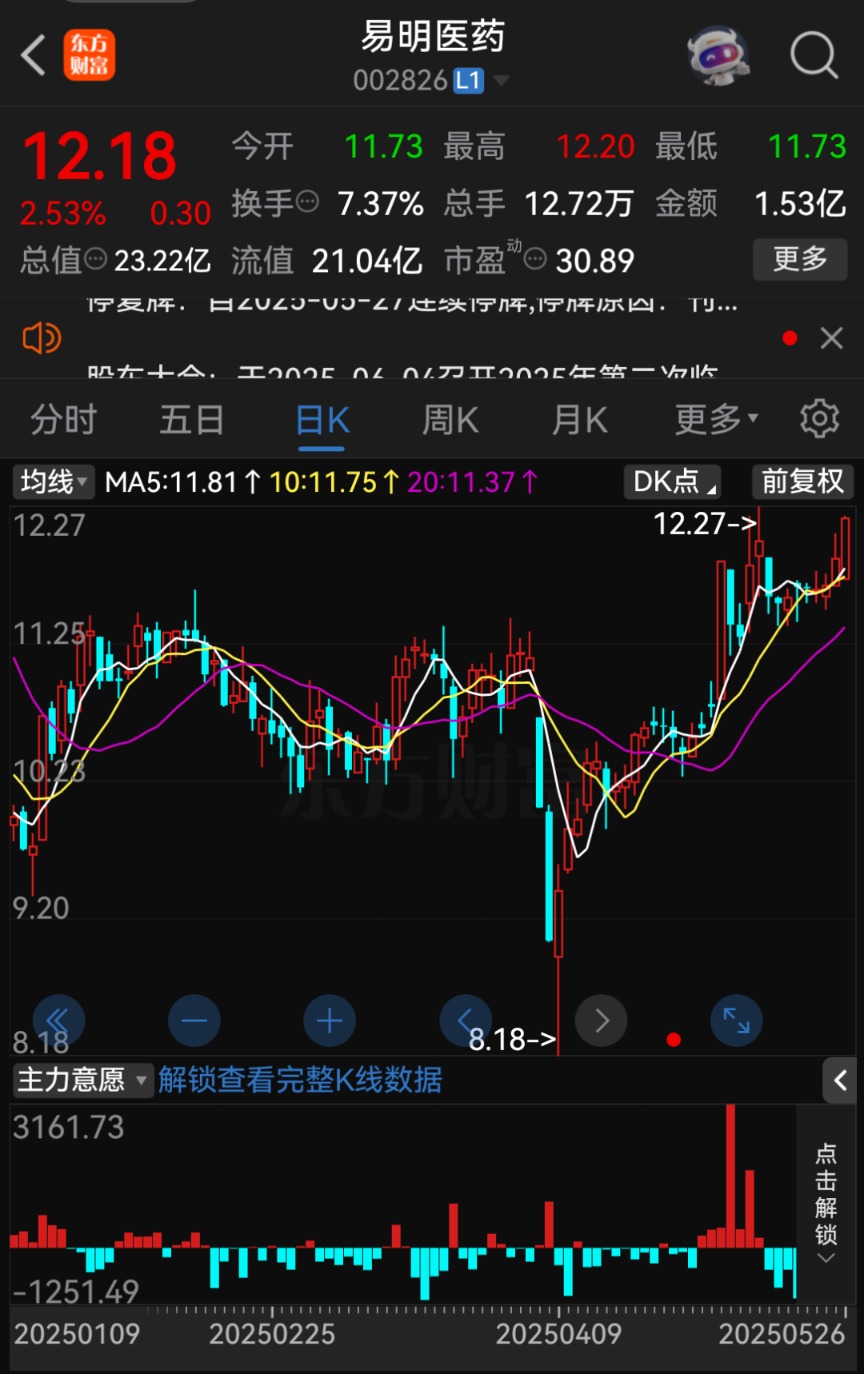Image resolution: width=864 pixels, height=1374 pixels.
Task: Switch to the 分时 tab
Action: (63, 419)
